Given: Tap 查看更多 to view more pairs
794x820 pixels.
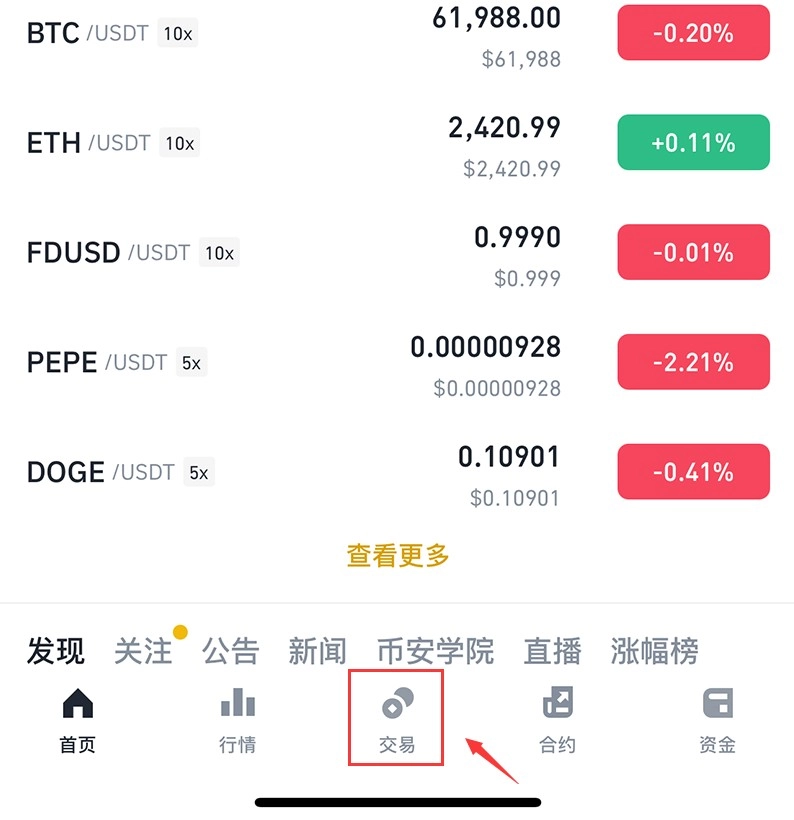Looking at the screenshot, I should click(398, 556).
